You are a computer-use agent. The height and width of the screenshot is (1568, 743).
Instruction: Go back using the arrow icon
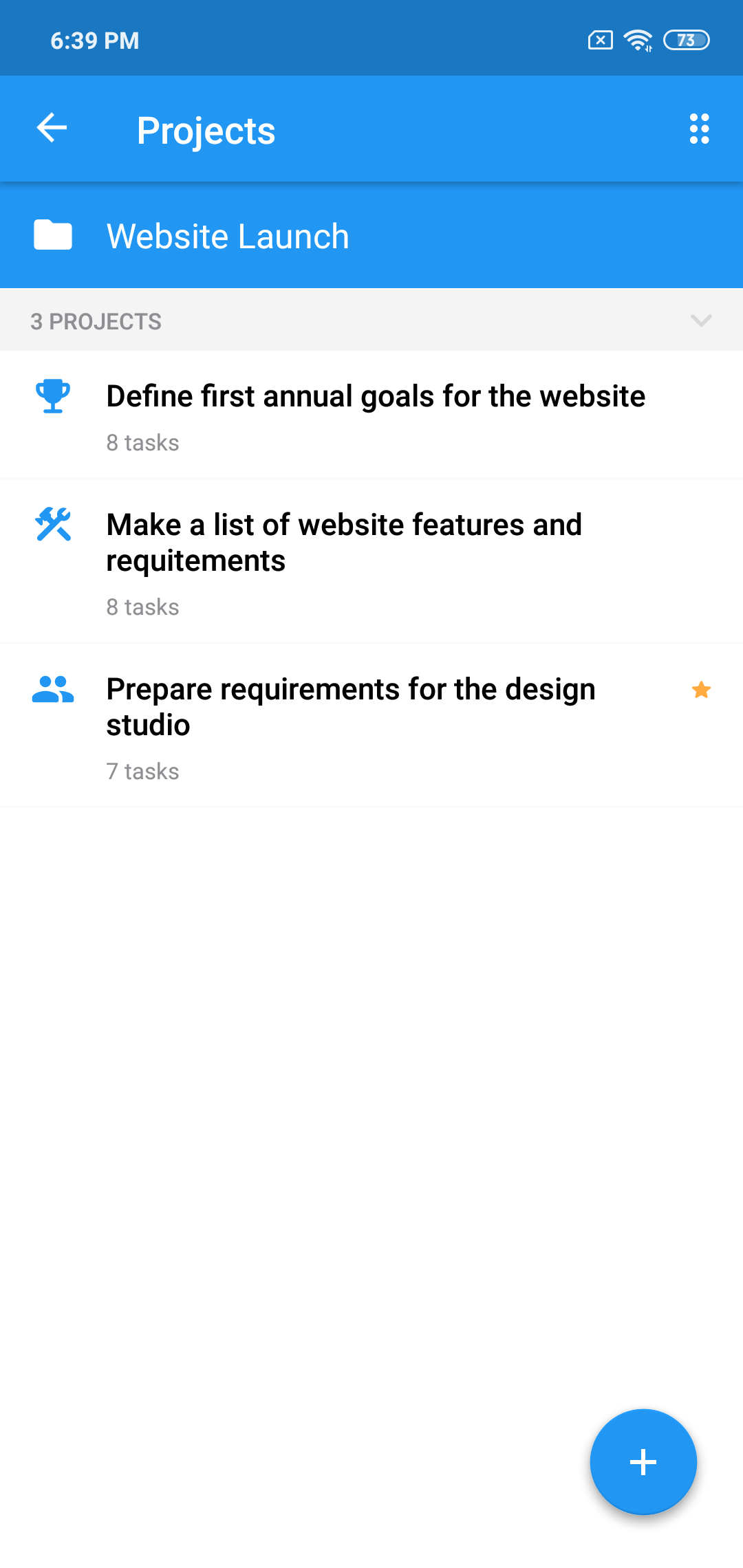[52, 128]
